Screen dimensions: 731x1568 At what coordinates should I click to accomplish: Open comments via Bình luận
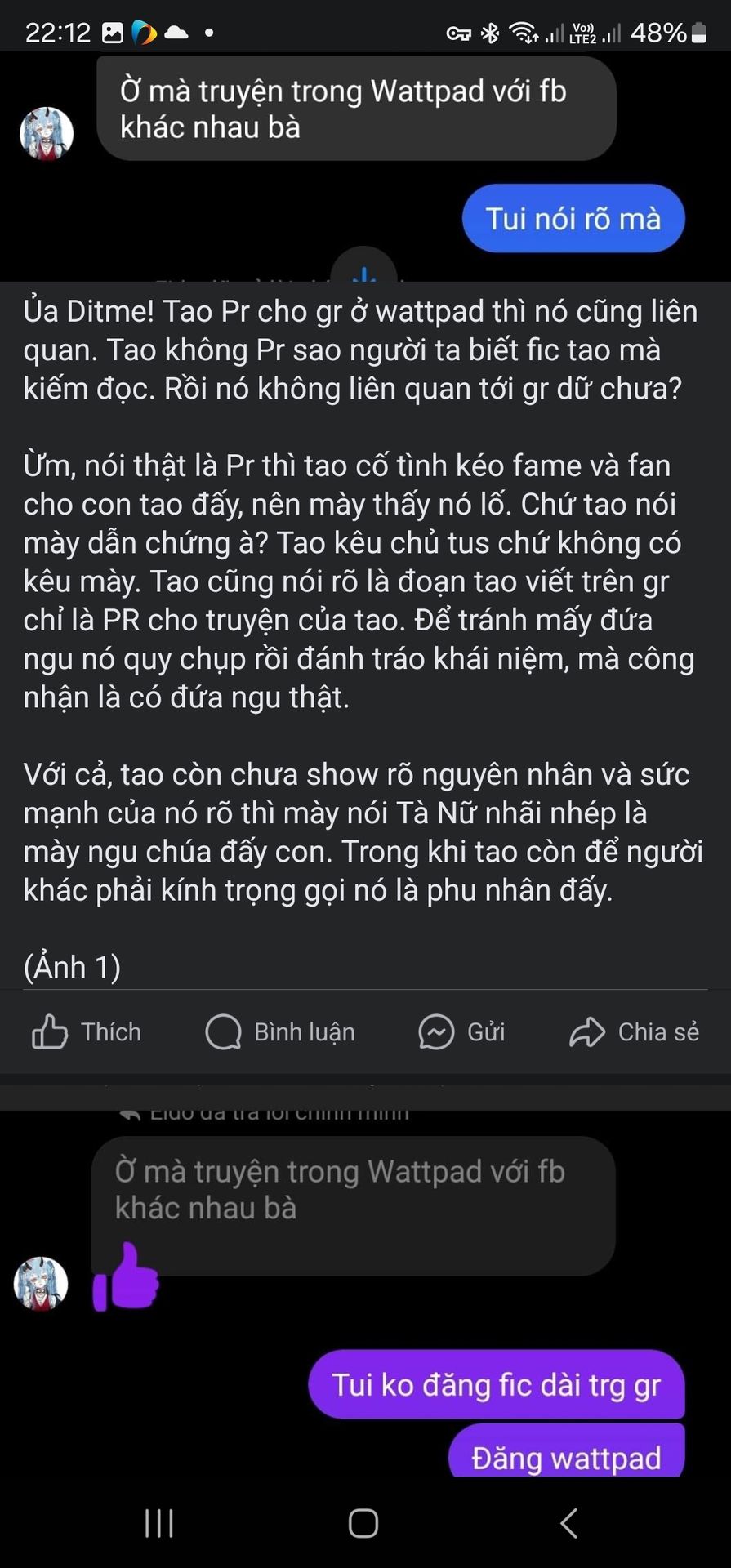(x=280, y=1031)
